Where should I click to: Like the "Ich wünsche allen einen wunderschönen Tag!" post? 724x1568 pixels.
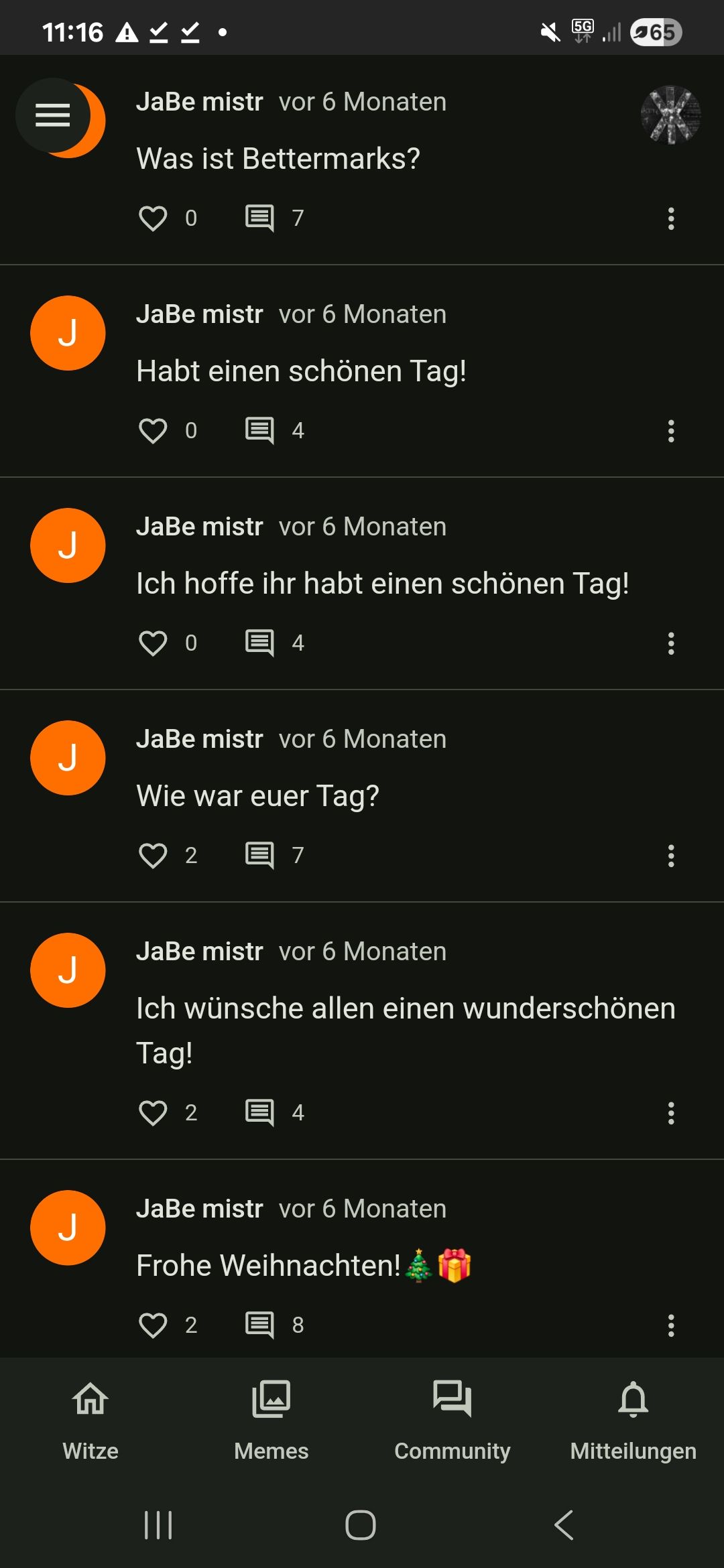(153, 1113)
